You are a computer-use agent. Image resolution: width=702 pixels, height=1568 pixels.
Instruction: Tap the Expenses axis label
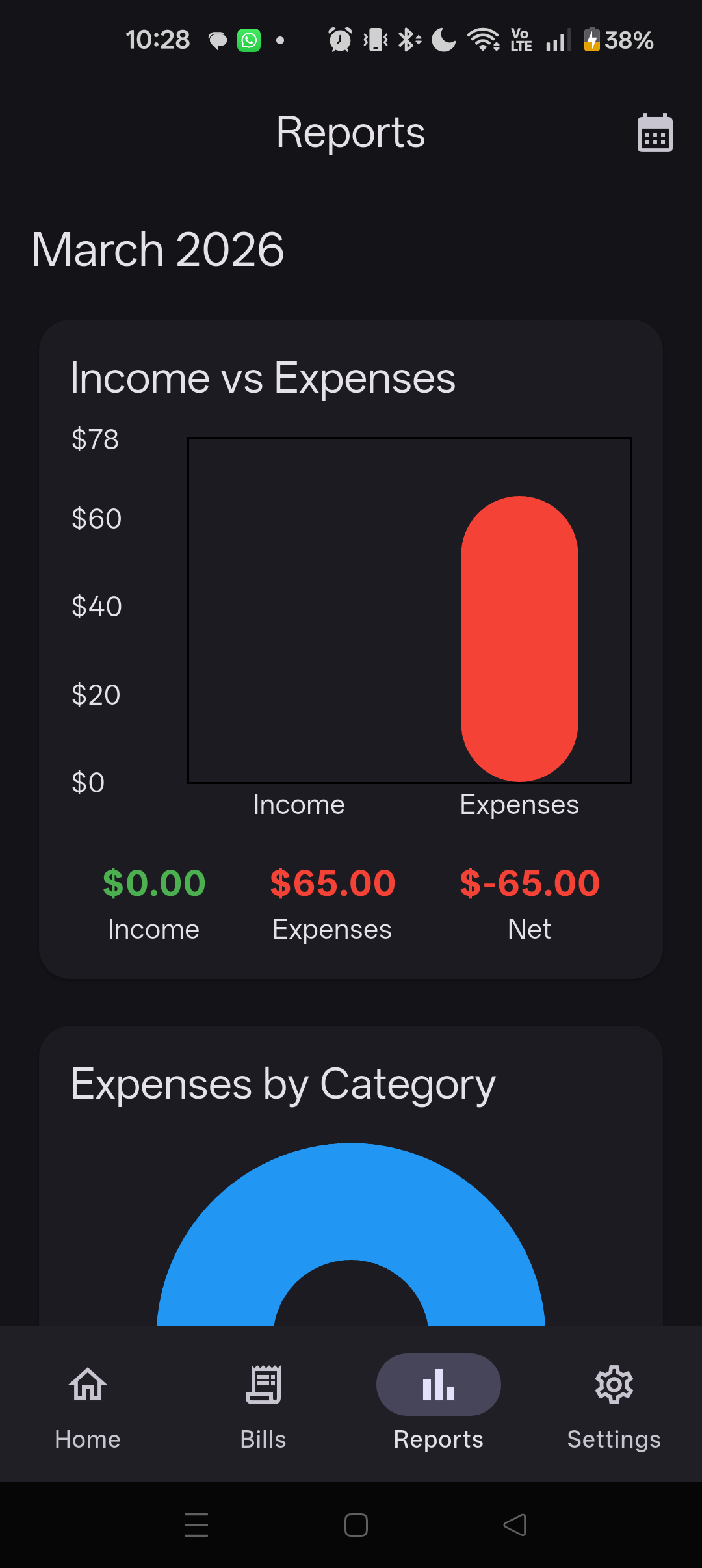tap(519, 804)
